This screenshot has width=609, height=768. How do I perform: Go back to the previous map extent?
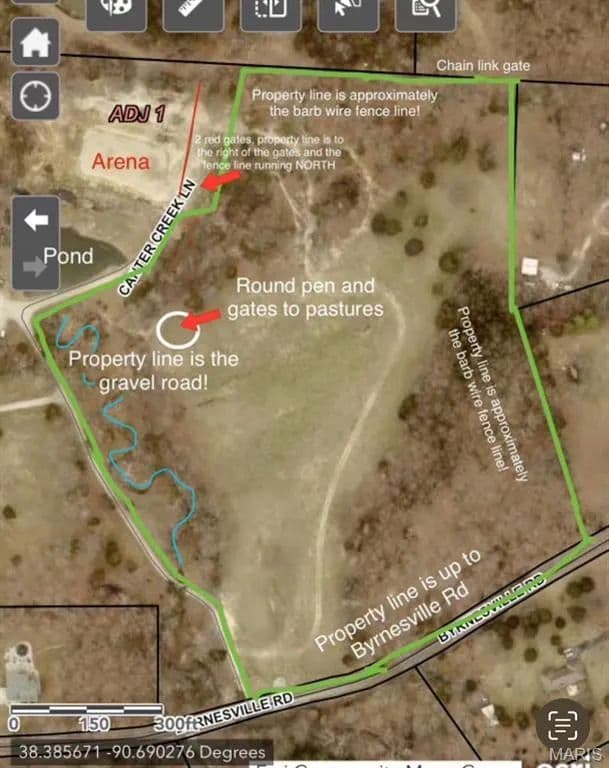[35, 220]
